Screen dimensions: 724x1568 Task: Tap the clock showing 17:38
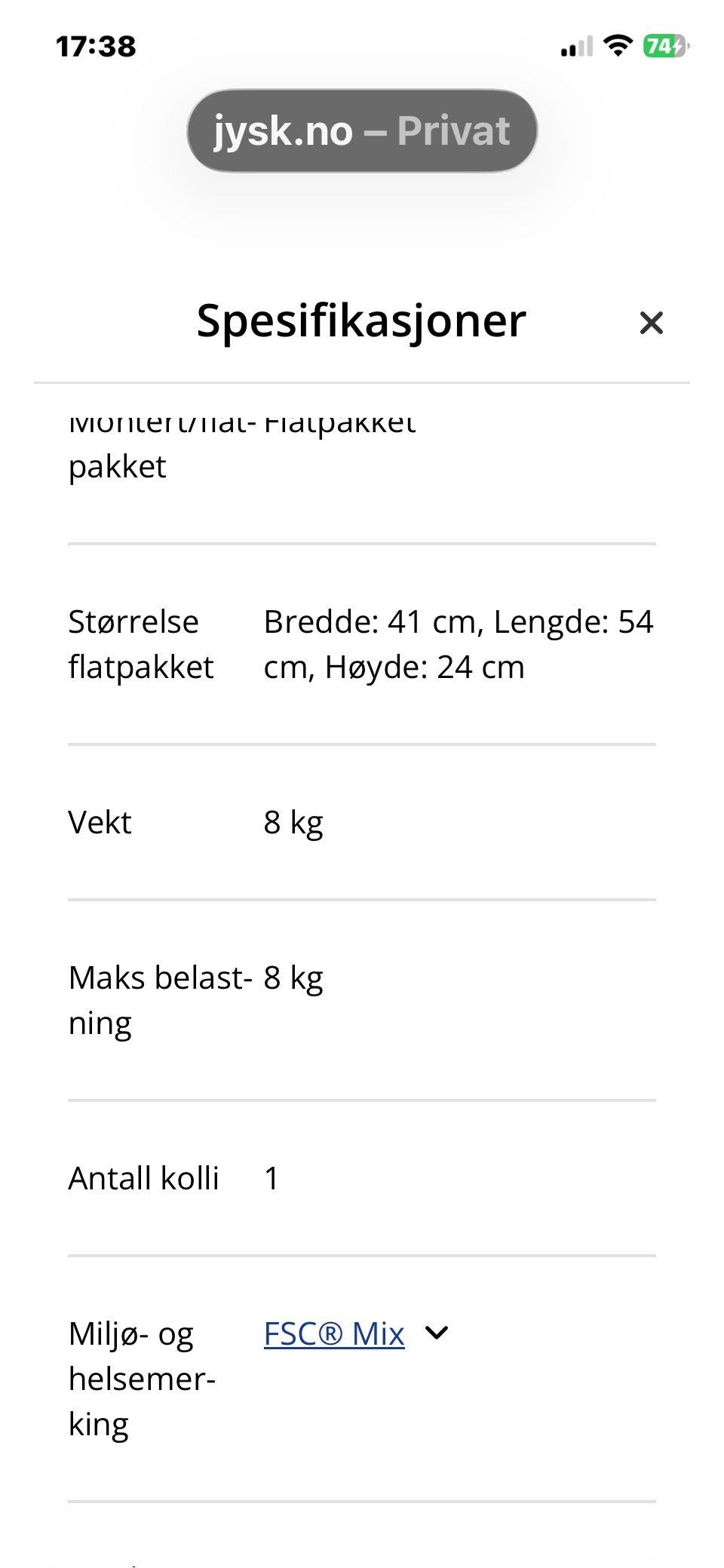tap(97, 46)
